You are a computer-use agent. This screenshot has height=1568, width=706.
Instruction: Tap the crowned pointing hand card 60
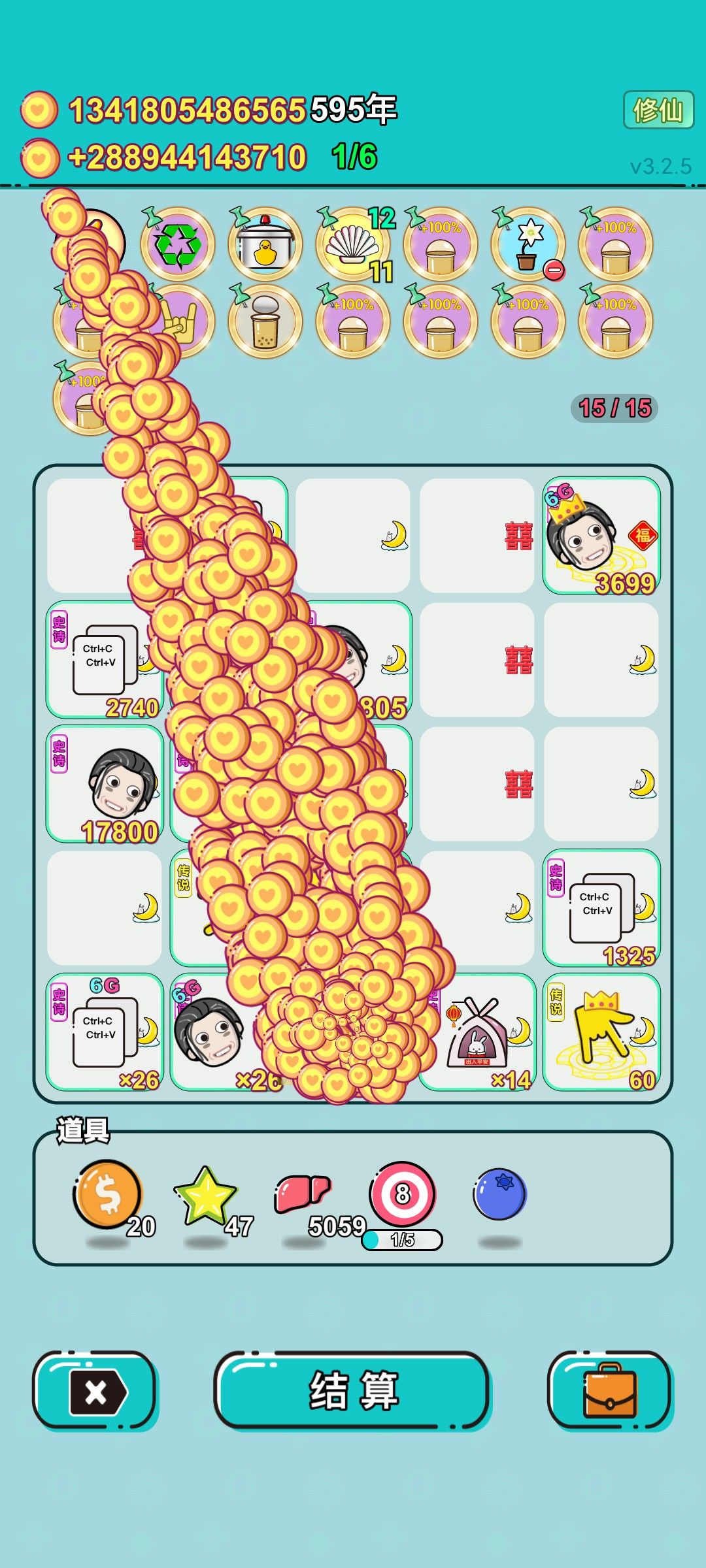click(601, 1032)
